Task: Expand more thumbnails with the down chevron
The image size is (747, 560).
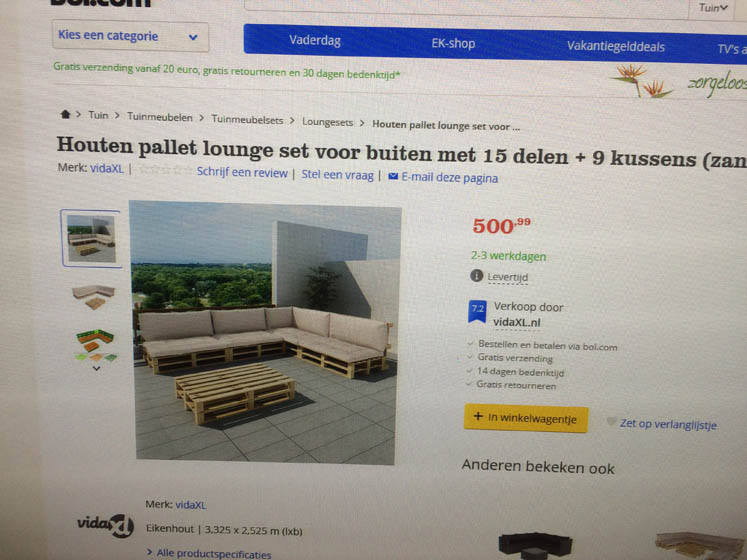Action: tap(96, 369)
